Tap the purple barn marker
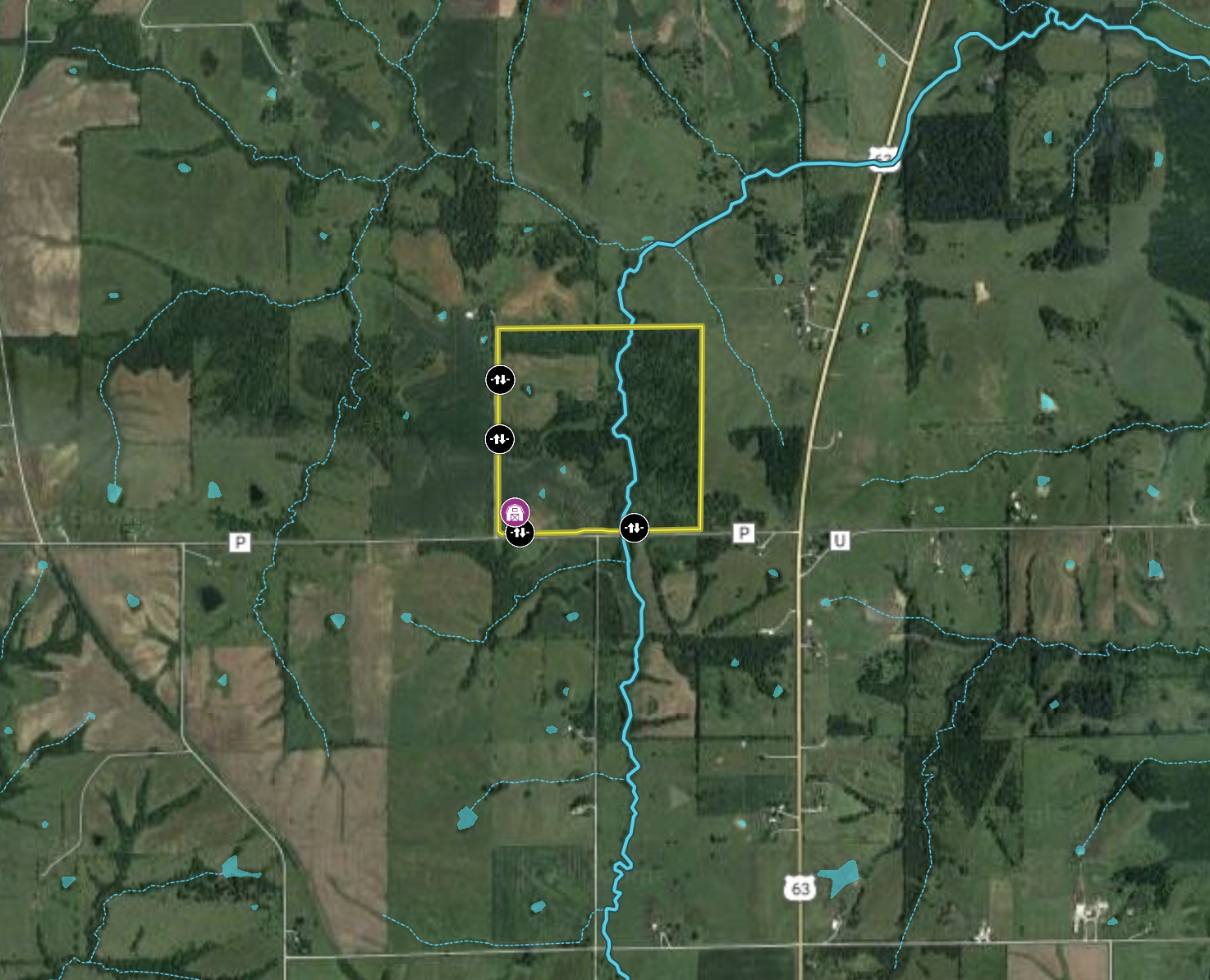 515,513
